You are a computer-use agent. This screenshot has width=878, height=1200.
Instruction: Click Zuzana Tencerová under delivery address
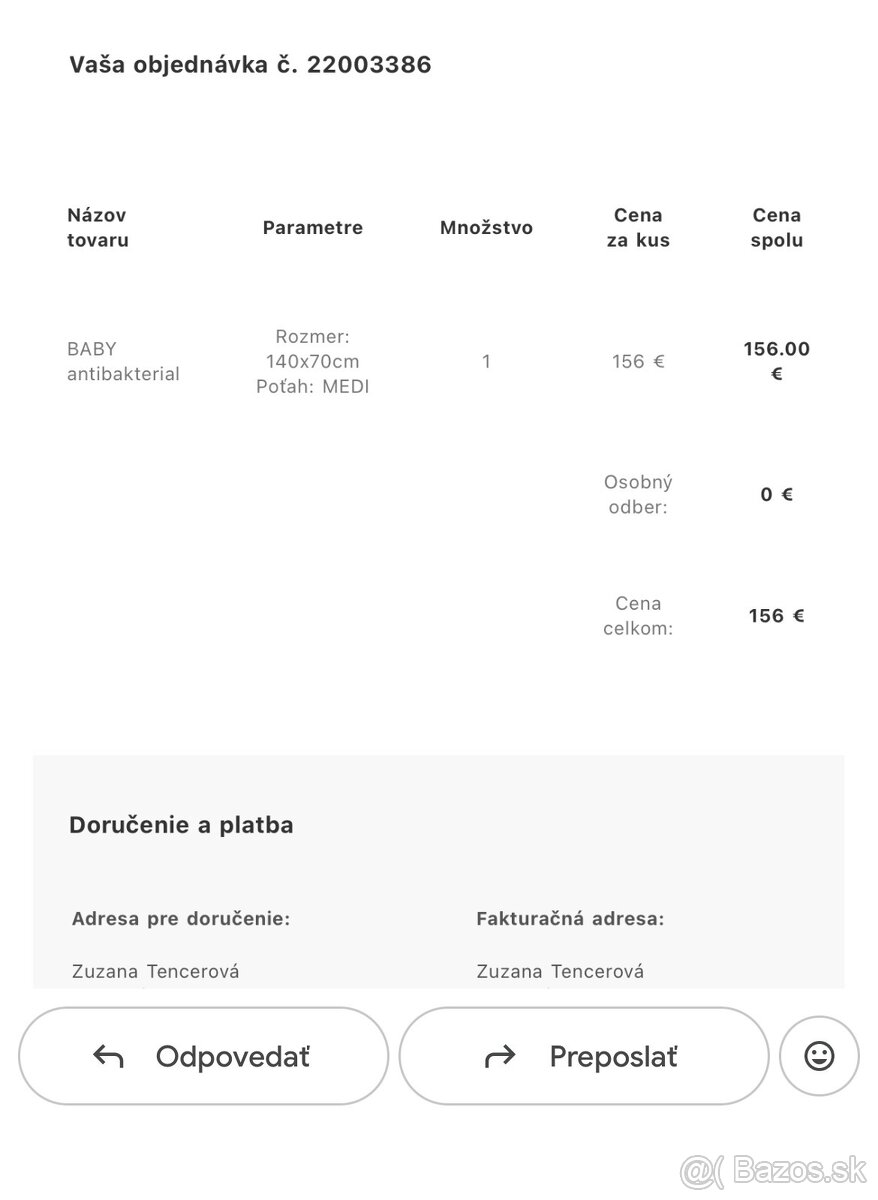click(x=156, y=971)
